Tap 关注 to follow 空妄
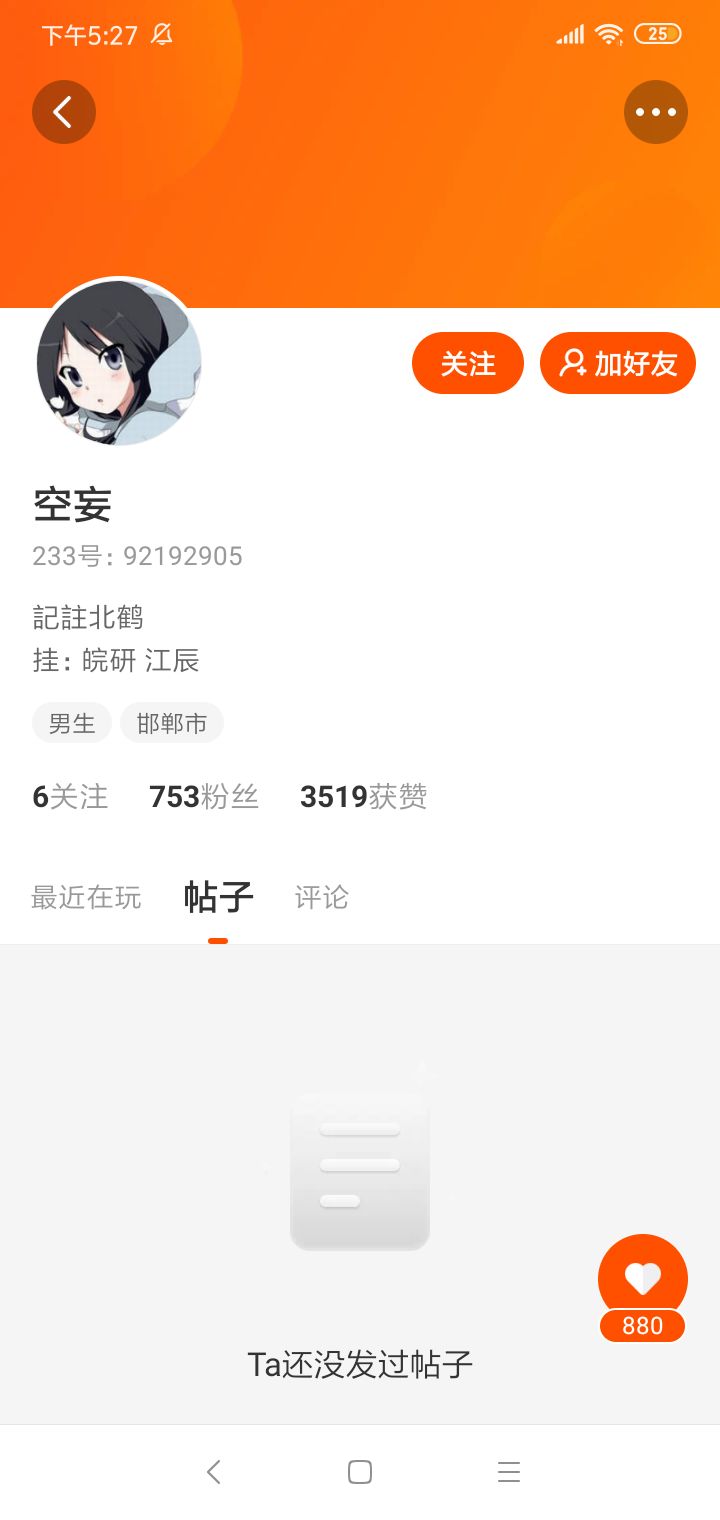Screen dimensions: 720x1520 [x=468, y=363]
